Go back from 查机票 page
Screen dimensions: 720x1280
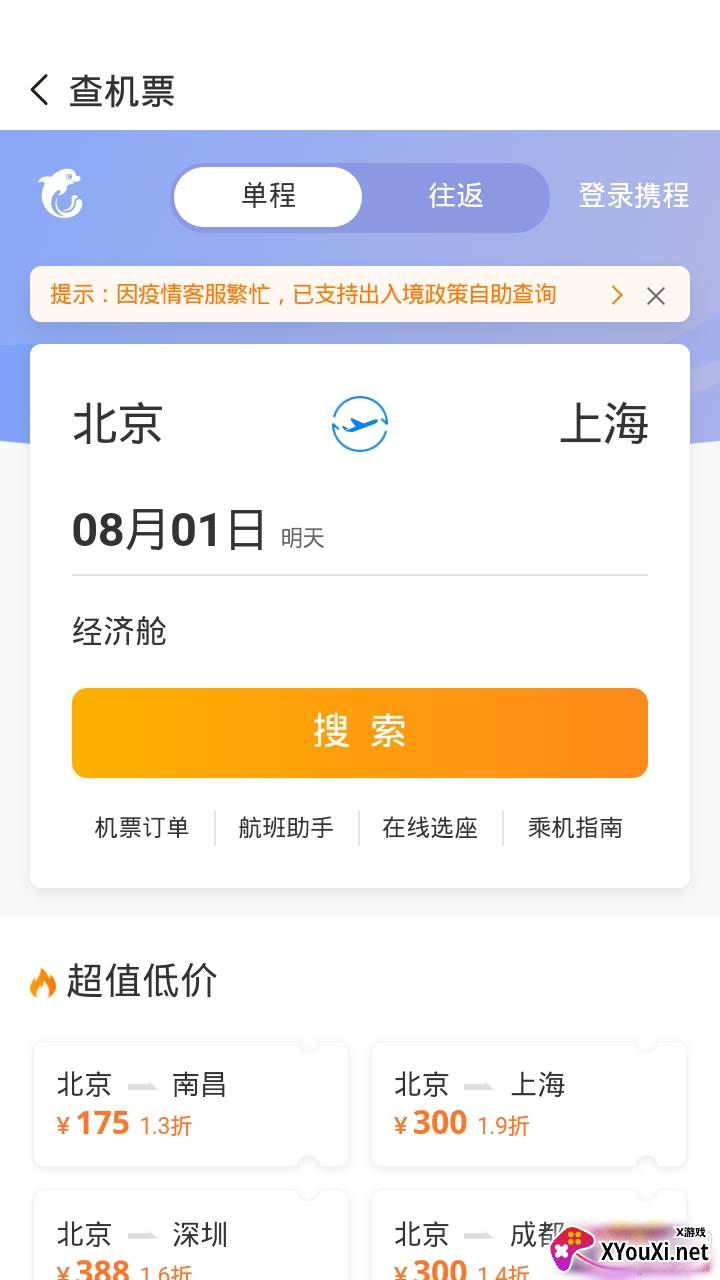click(x=40, y=91)
